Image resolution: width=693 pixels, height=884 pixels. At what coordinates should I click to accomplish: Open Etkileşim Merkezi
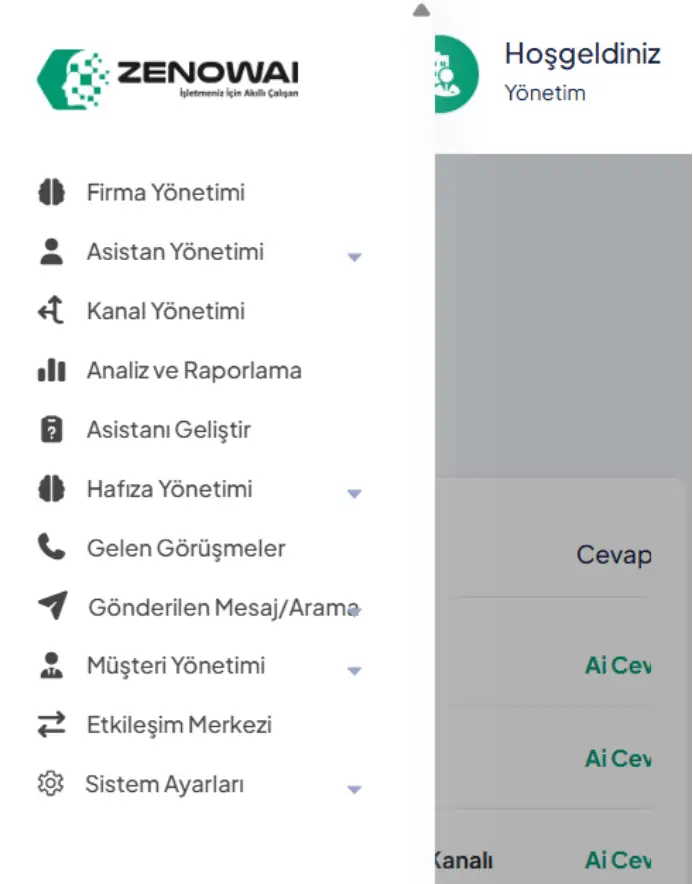179,726
